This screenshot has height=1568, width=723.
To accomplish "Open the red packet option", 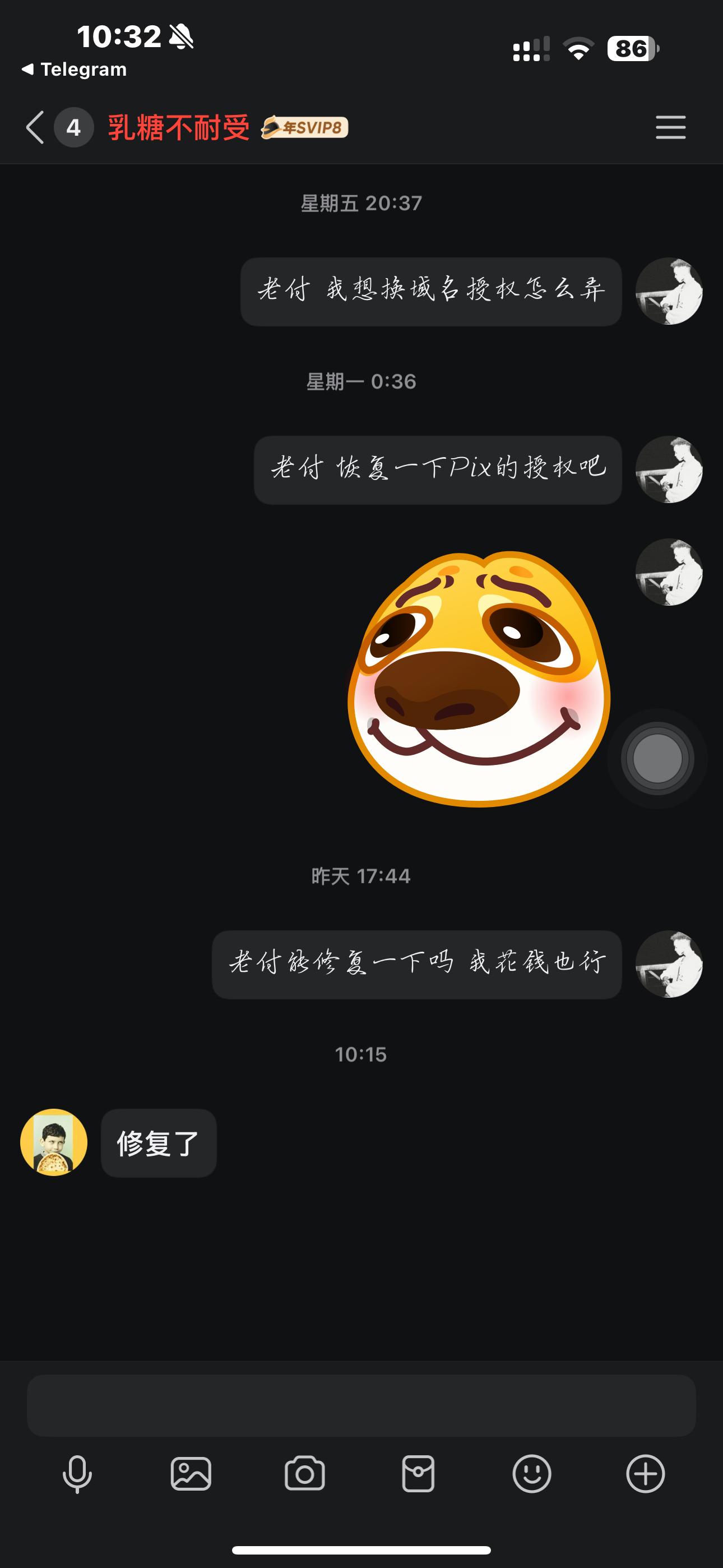I will pyautogui.click(x=418, y=1474).
